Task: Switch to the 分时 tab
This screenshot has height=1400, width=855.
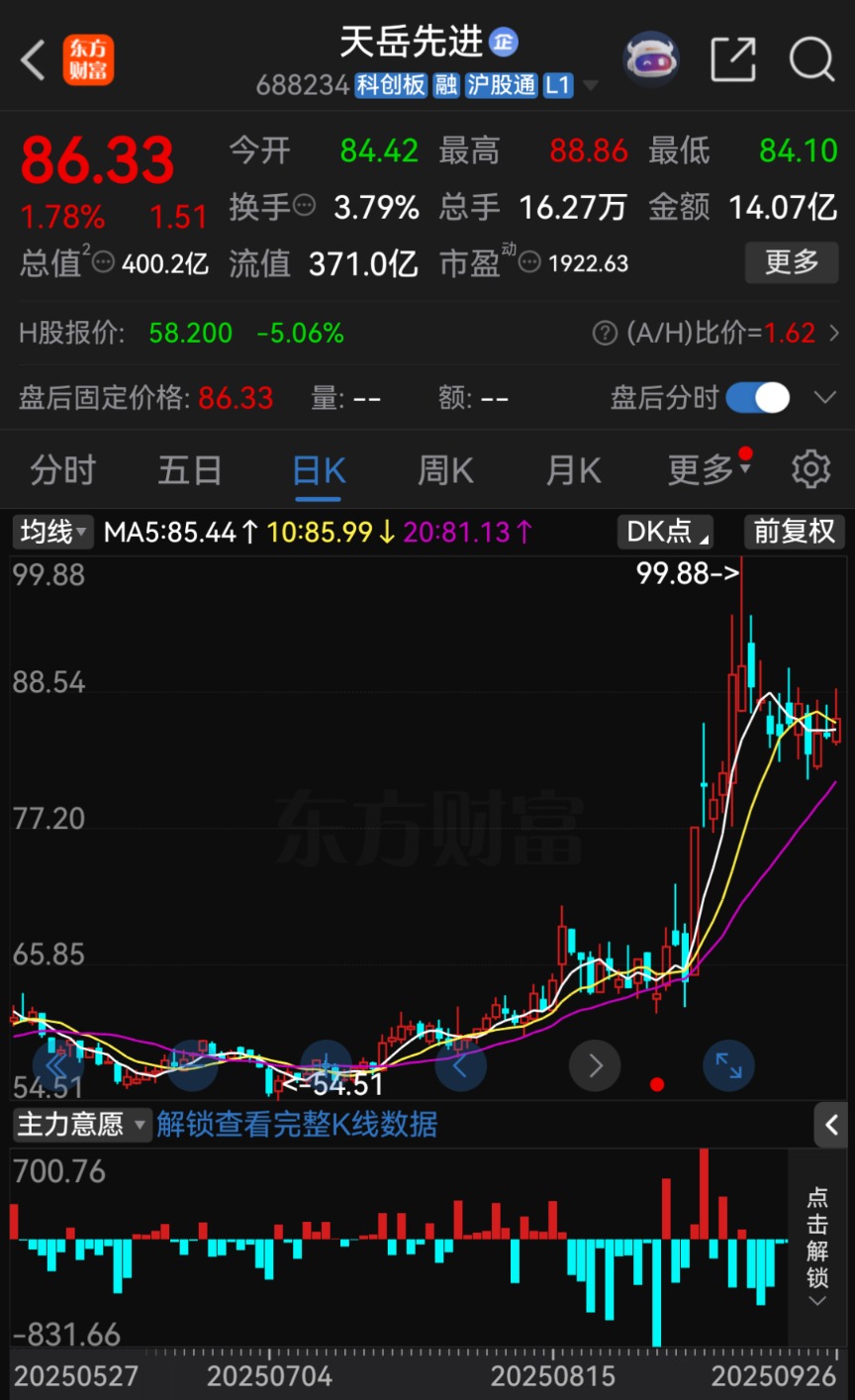Action: (x=62, y=470)
